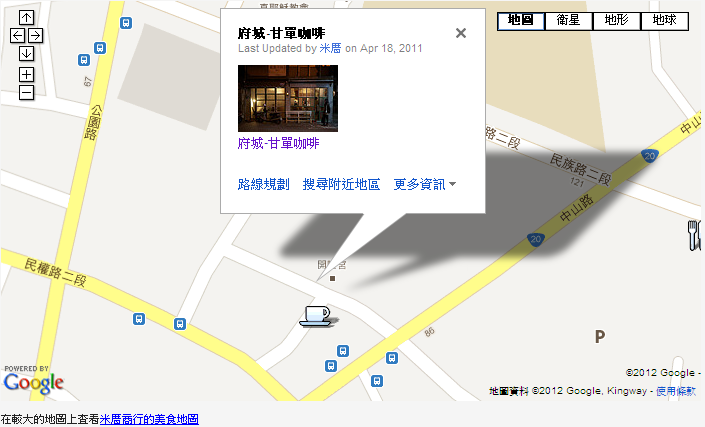The image size is (705, 427).
Task: Pan the map right
Action: pyautogui.click(x=35, y=36)
